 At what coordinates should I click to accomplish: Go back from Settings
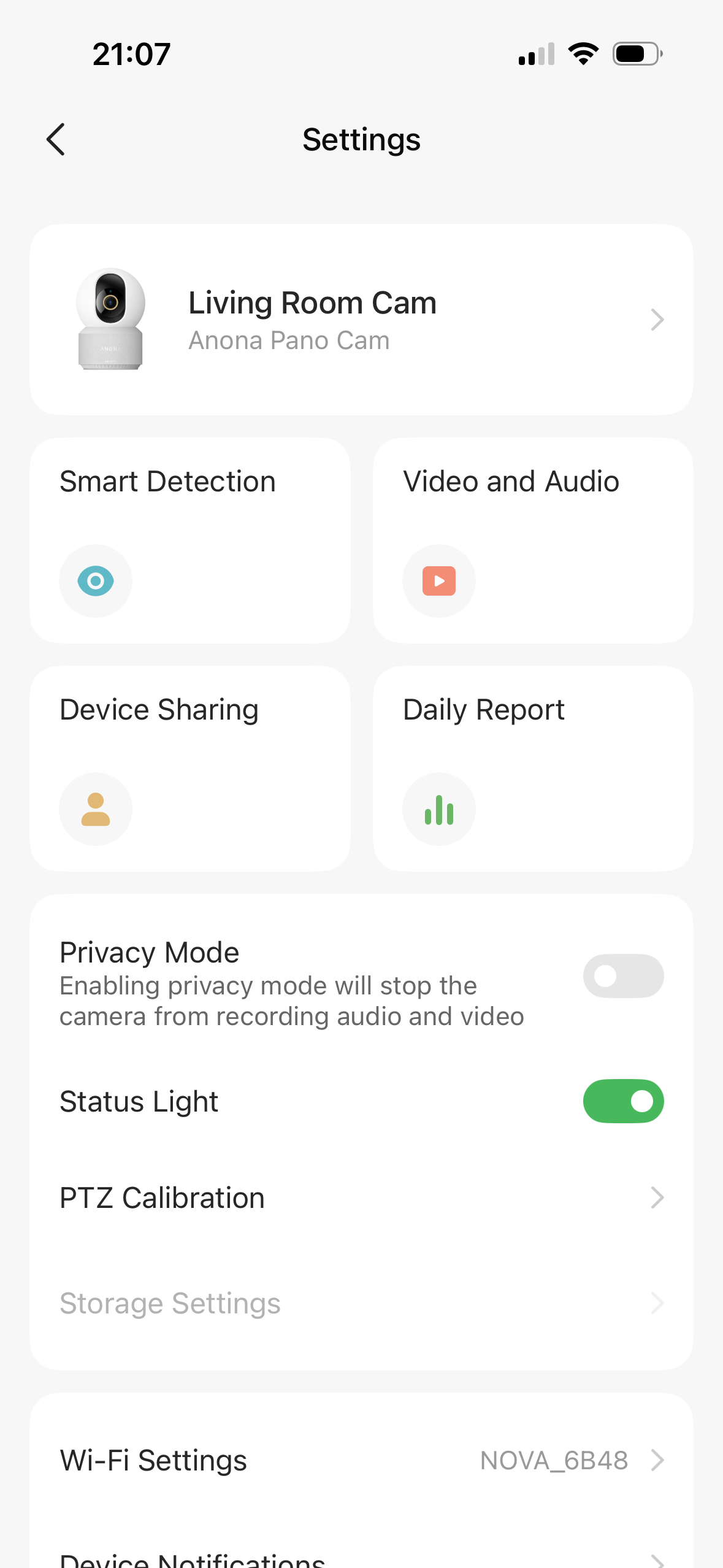(56, 139)
